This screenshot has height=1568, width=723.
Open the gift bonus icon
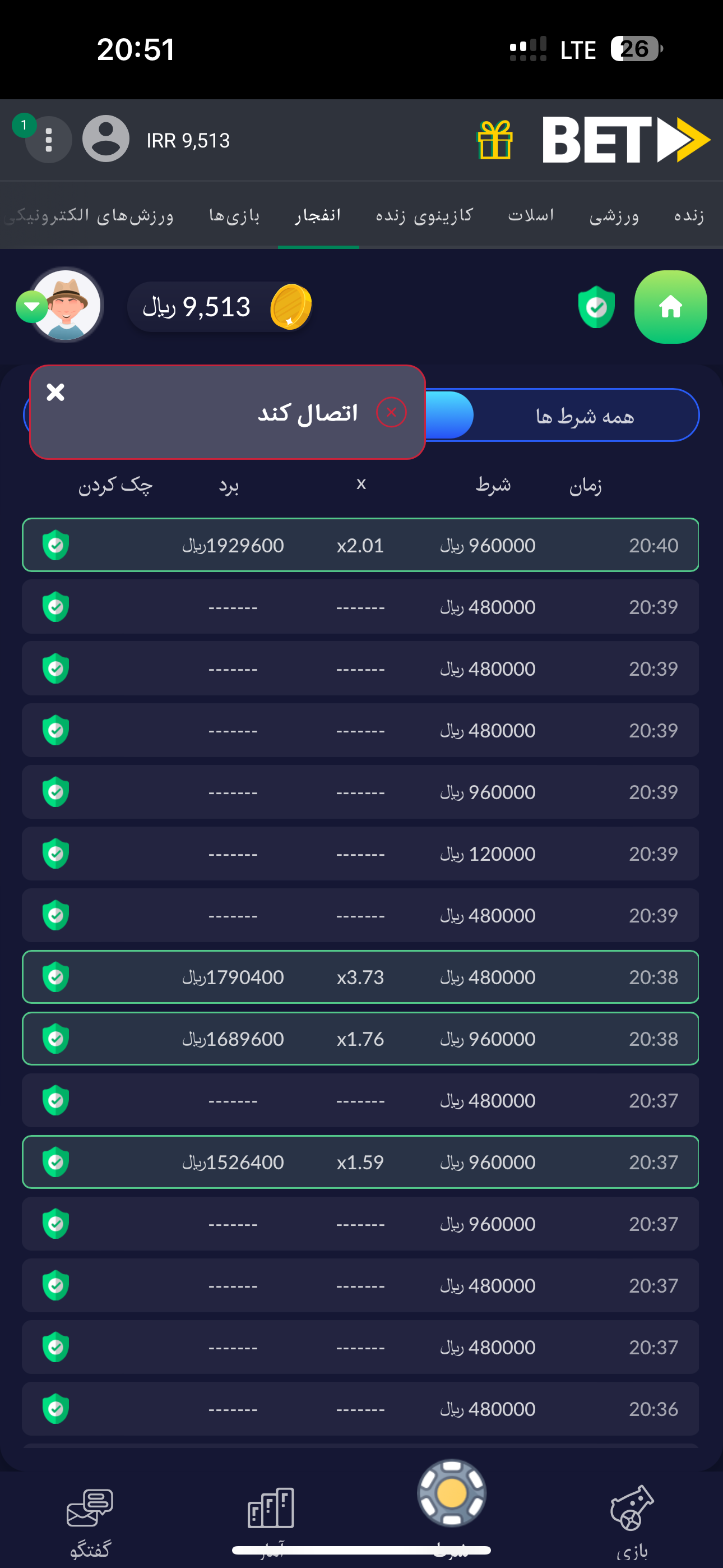[495, 140]
